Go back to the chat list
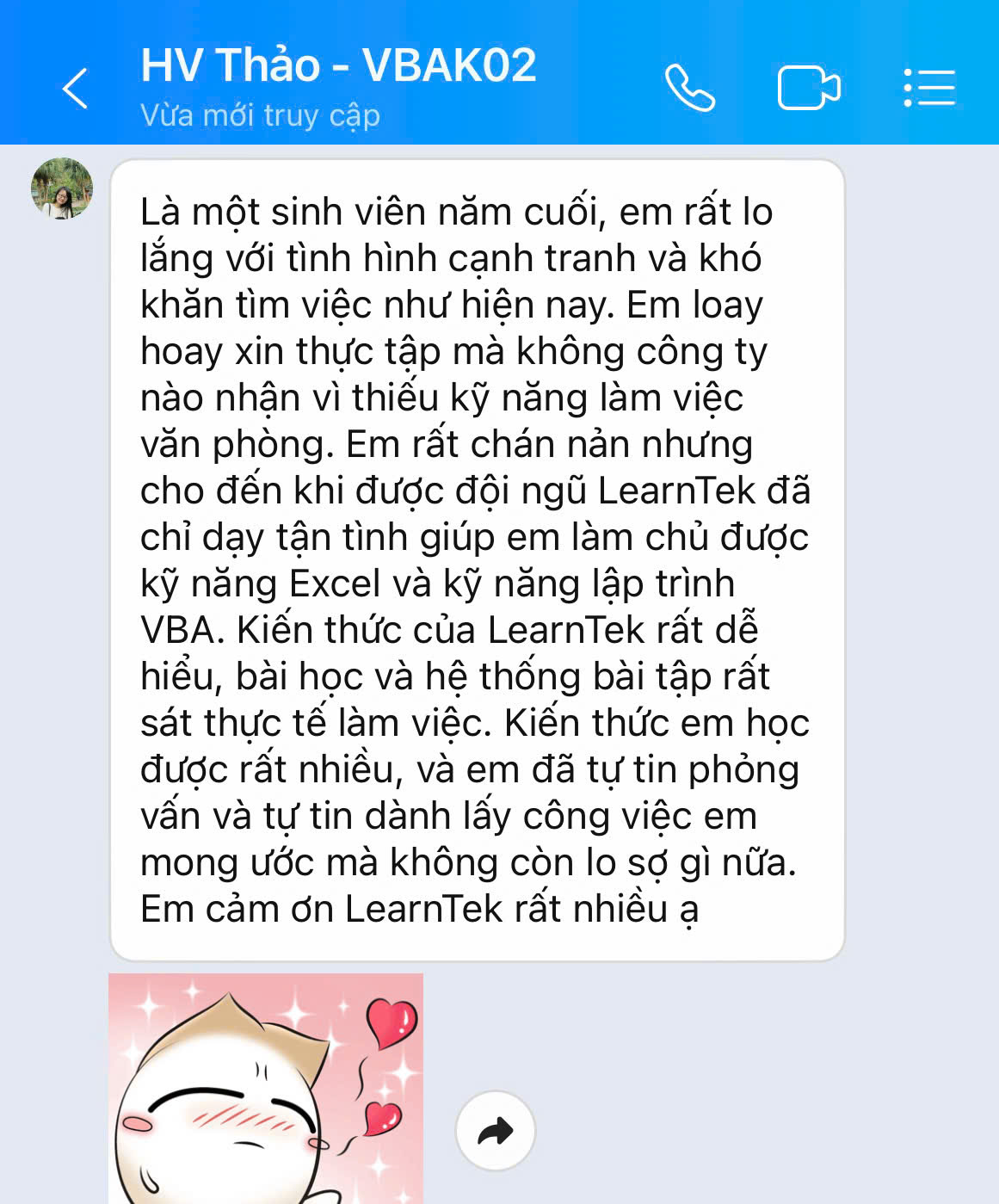Screen dimensions: 999x1204 coord(76,88)
